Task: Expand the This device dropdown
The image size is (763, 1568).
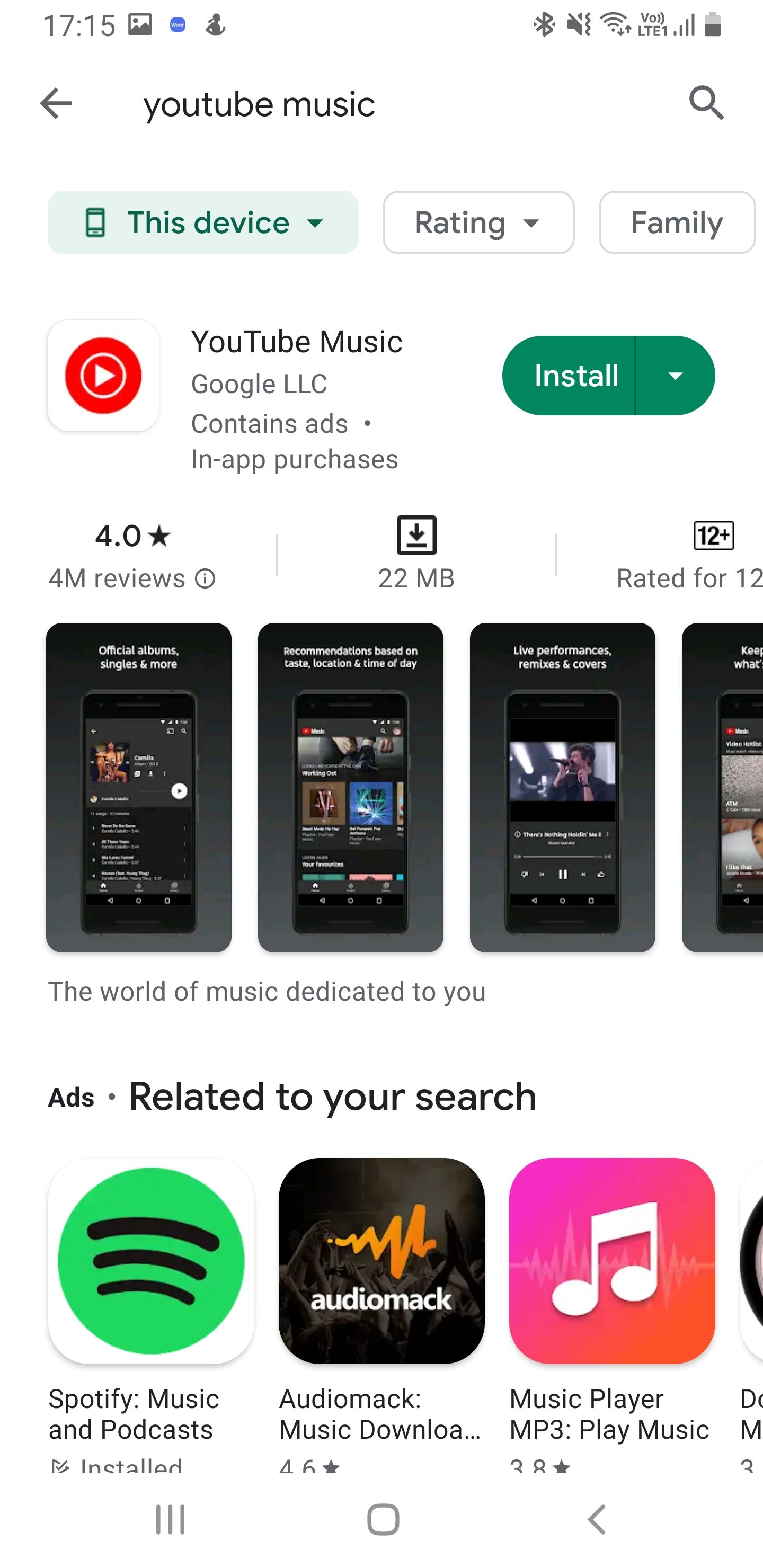Action: pyautogui.click(x=315, y=223)
